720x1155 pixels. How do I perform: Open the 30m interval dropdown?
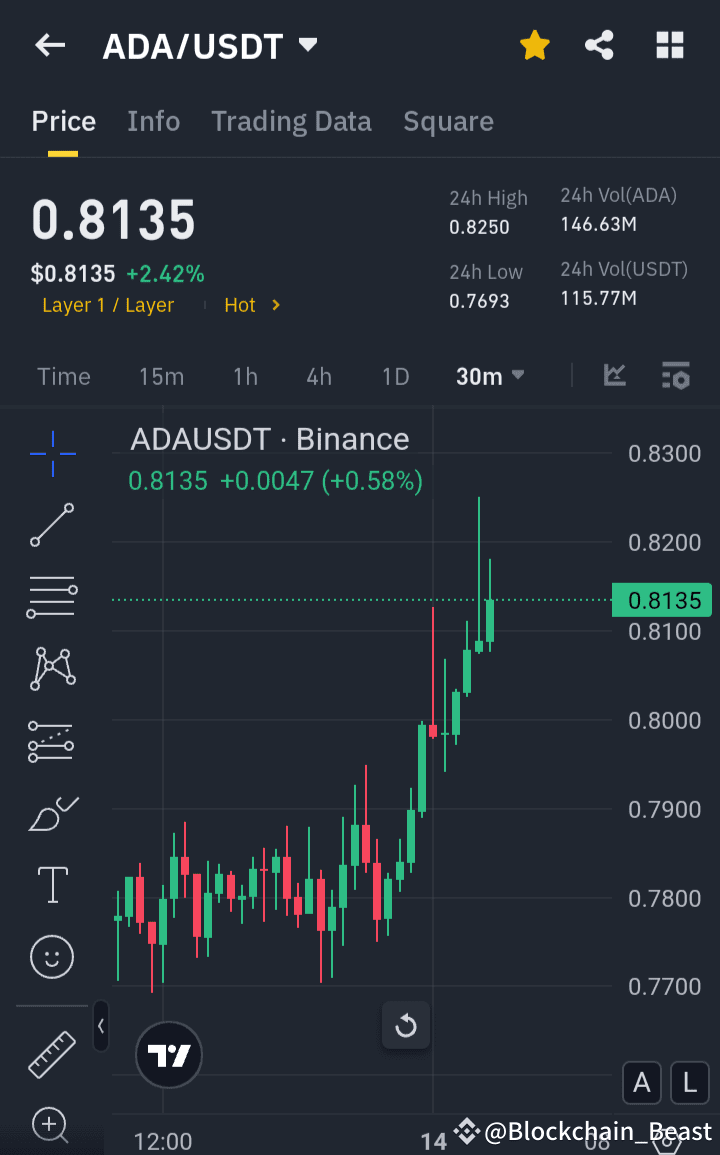(490, 376)
